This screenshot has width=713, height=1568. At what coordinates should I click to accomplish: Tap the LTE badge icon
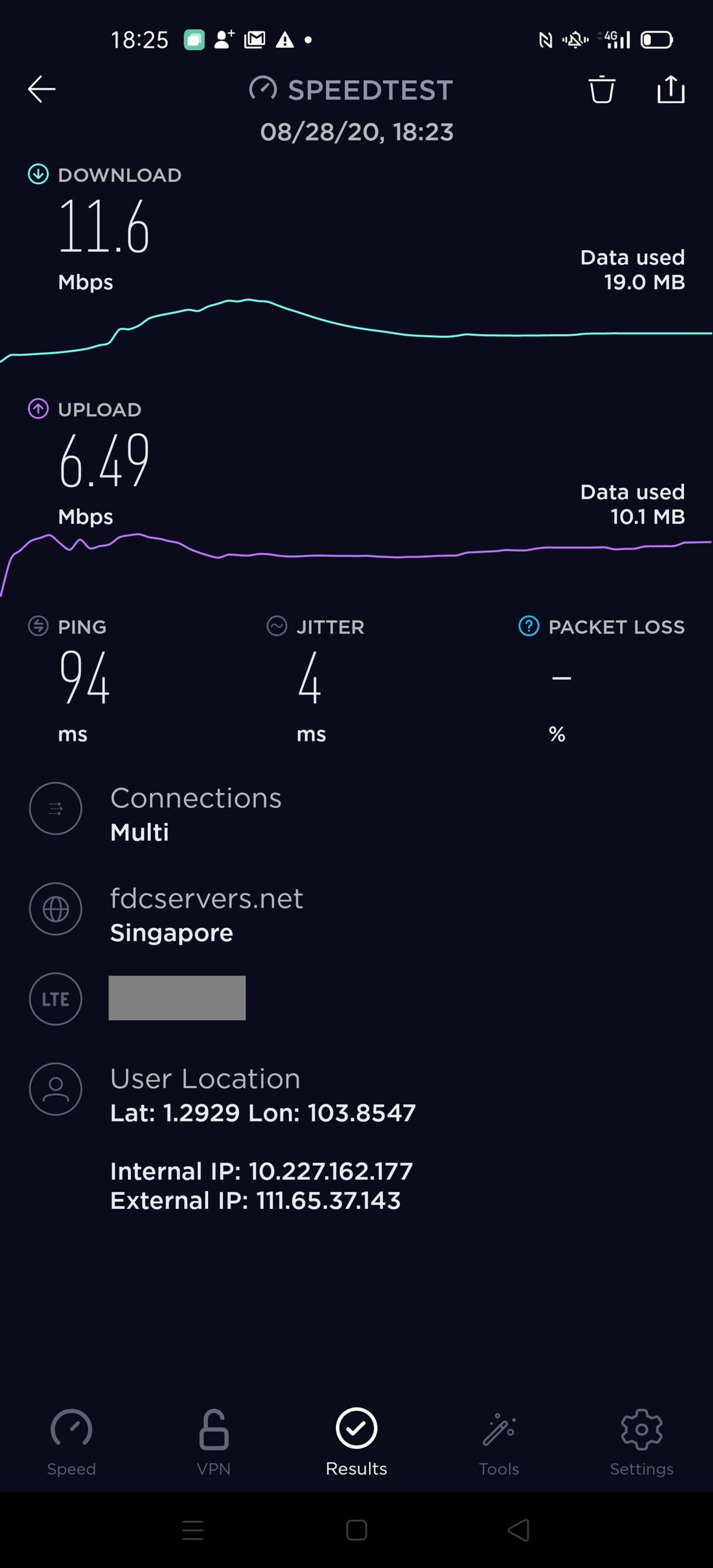tap(55, 999)
